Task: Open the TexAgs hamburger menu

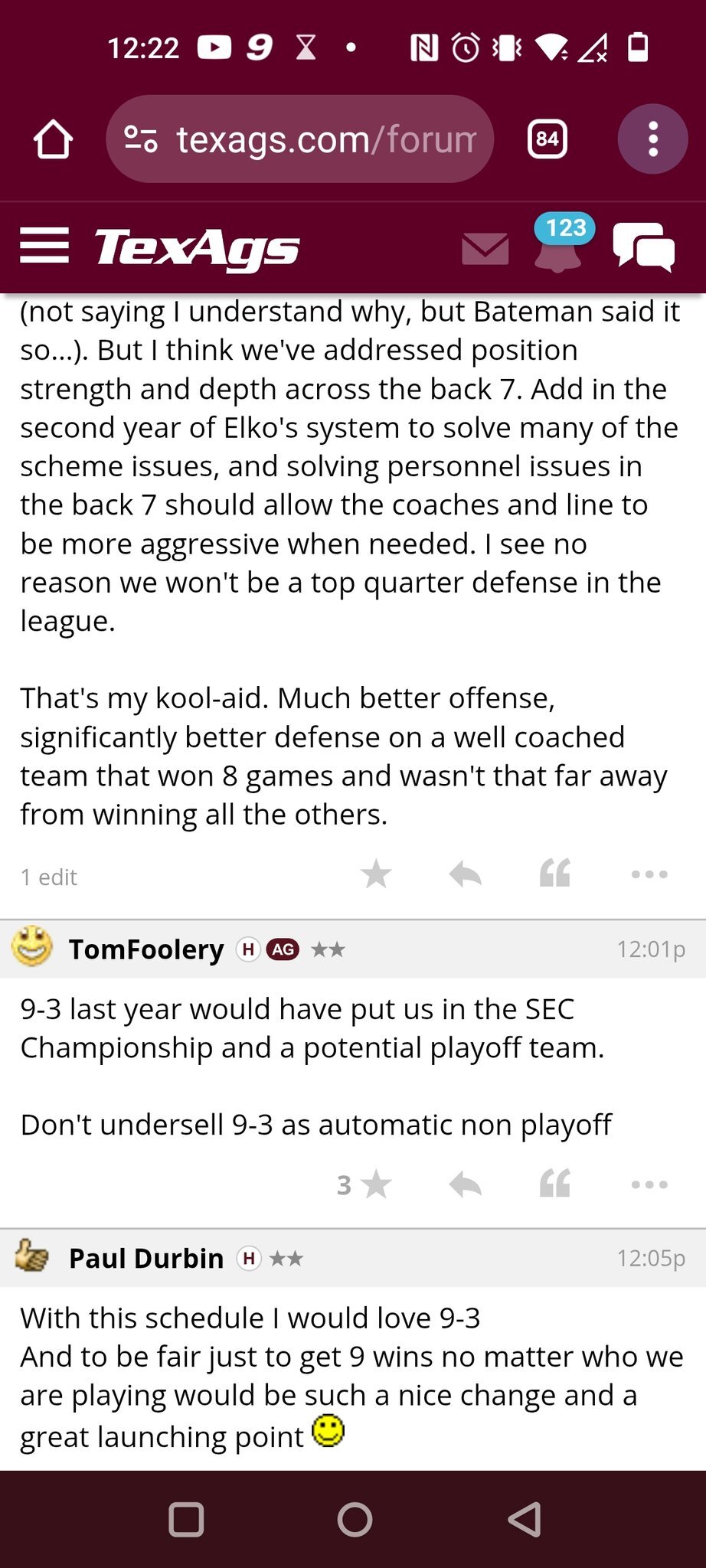Action: click(x=44, y=246)
